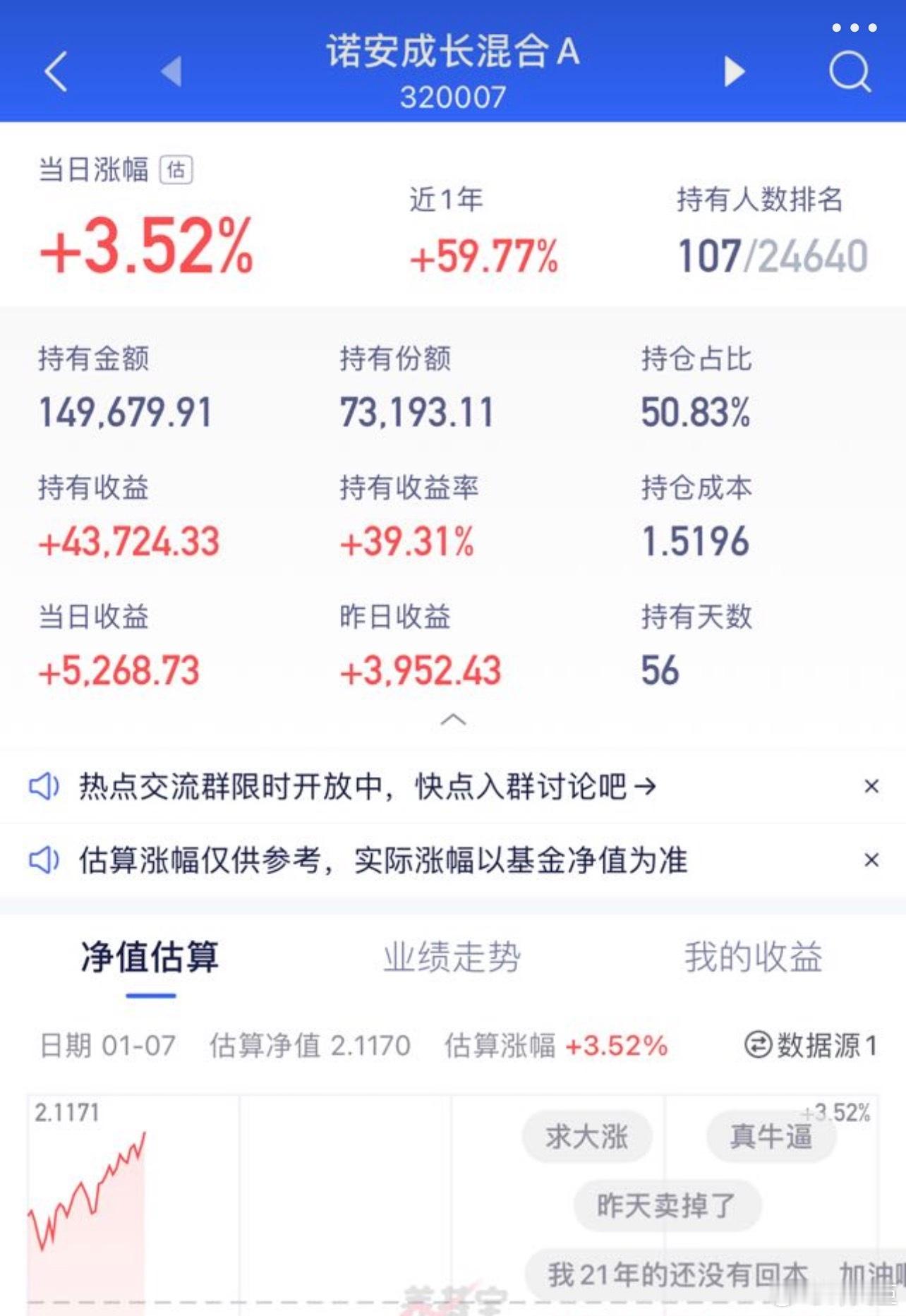Click the back arrow to exit fund page
The width and height of the screenshot is (906, 1316).
pos(56,71)
